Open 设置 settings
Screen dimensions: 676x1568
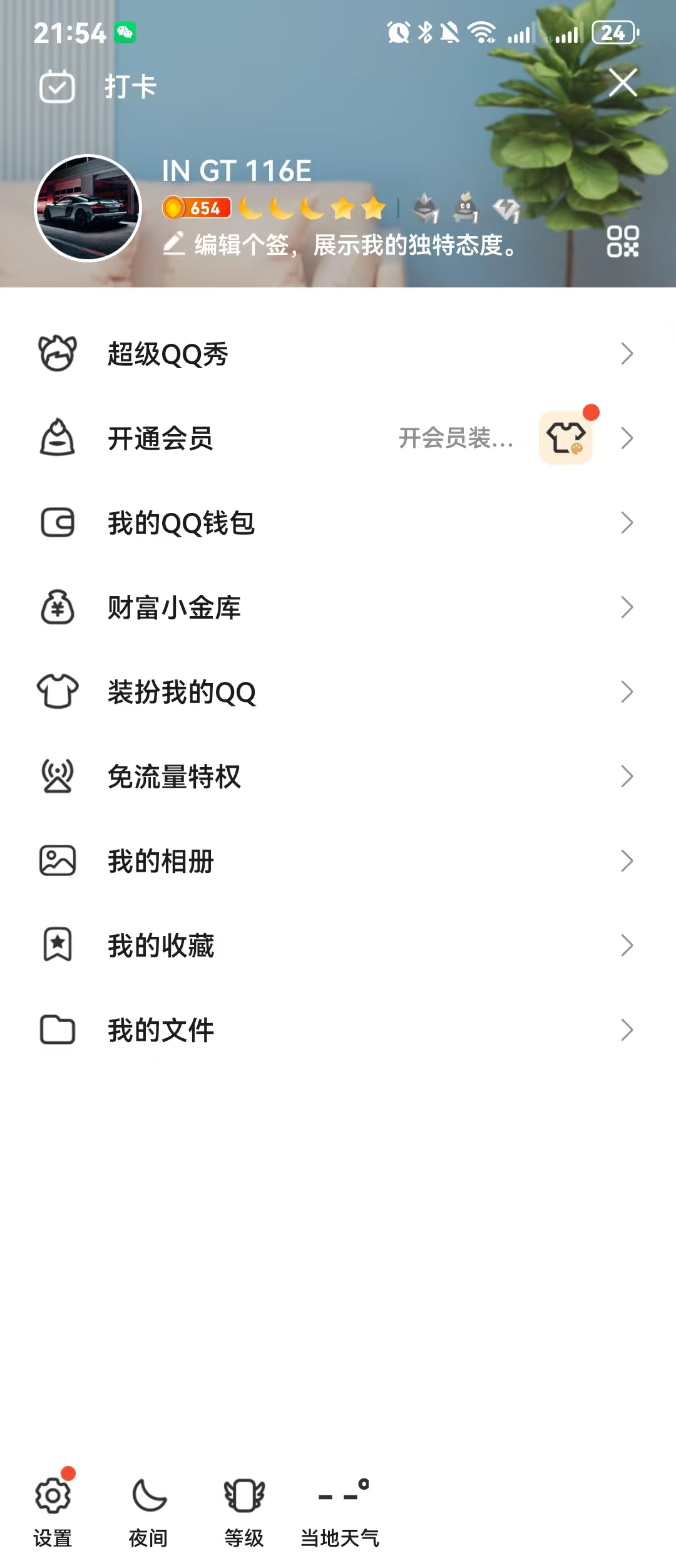click(53, 1510)
